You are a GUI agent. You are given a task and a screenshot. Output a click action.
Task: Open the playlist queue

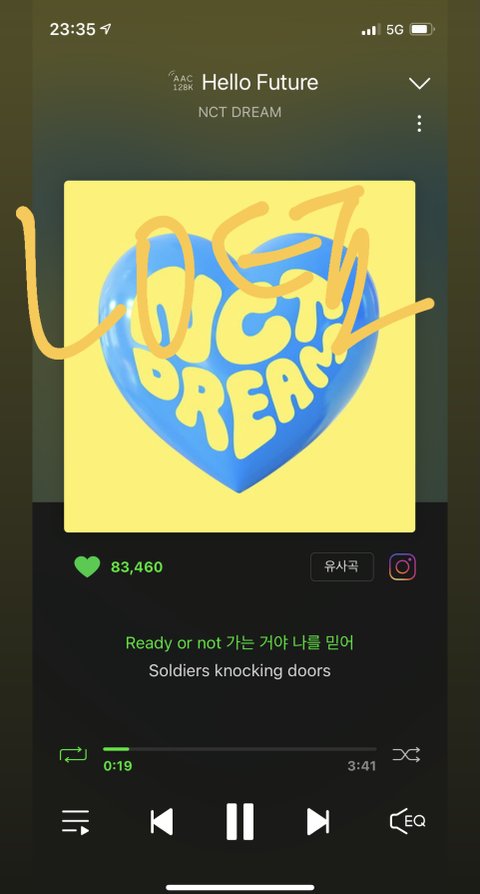[x=75, y=822]
